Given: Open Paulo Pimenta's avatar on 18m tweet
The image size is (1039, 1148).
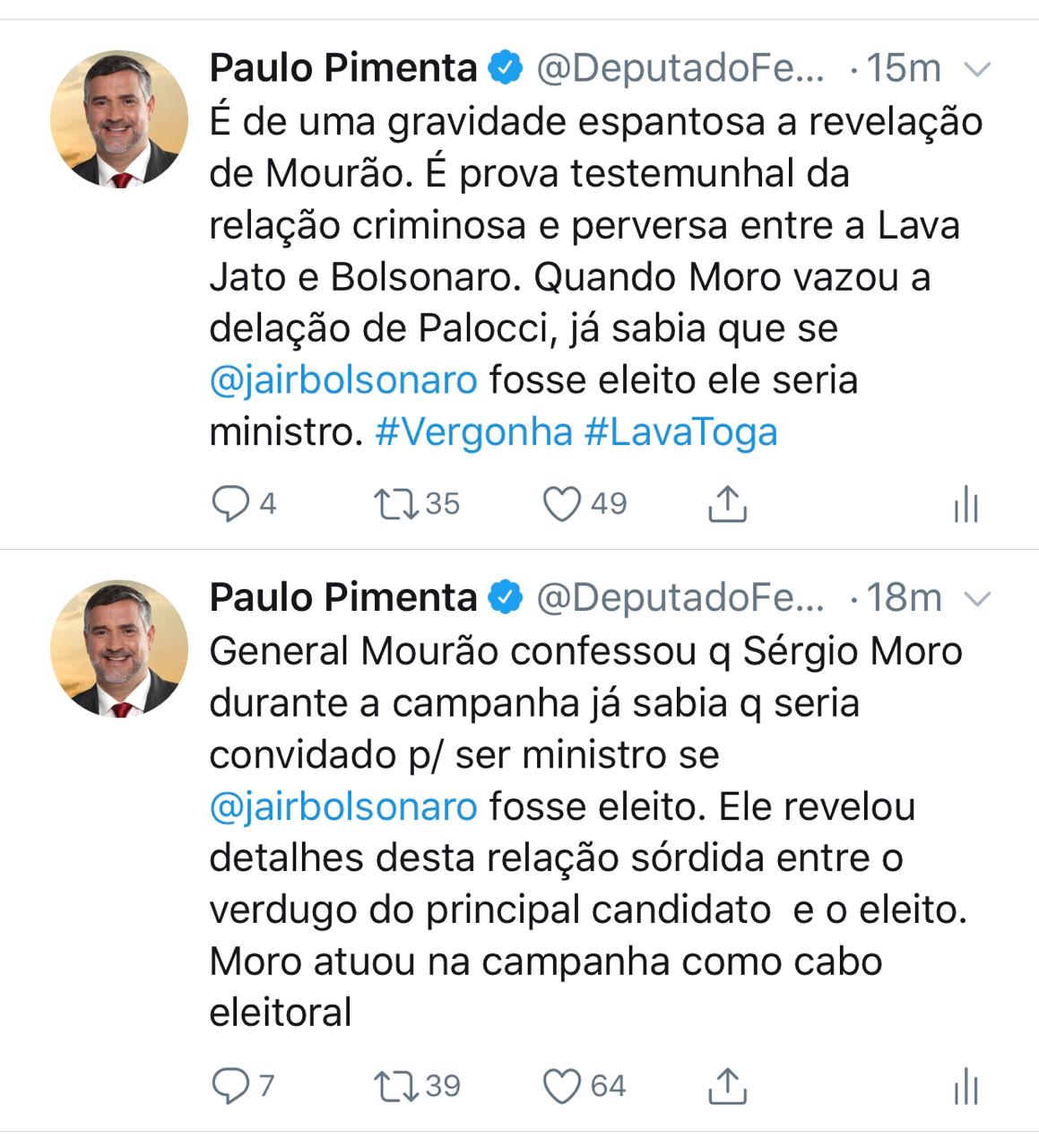Looking at the screenshot, I should coord(119,648).
